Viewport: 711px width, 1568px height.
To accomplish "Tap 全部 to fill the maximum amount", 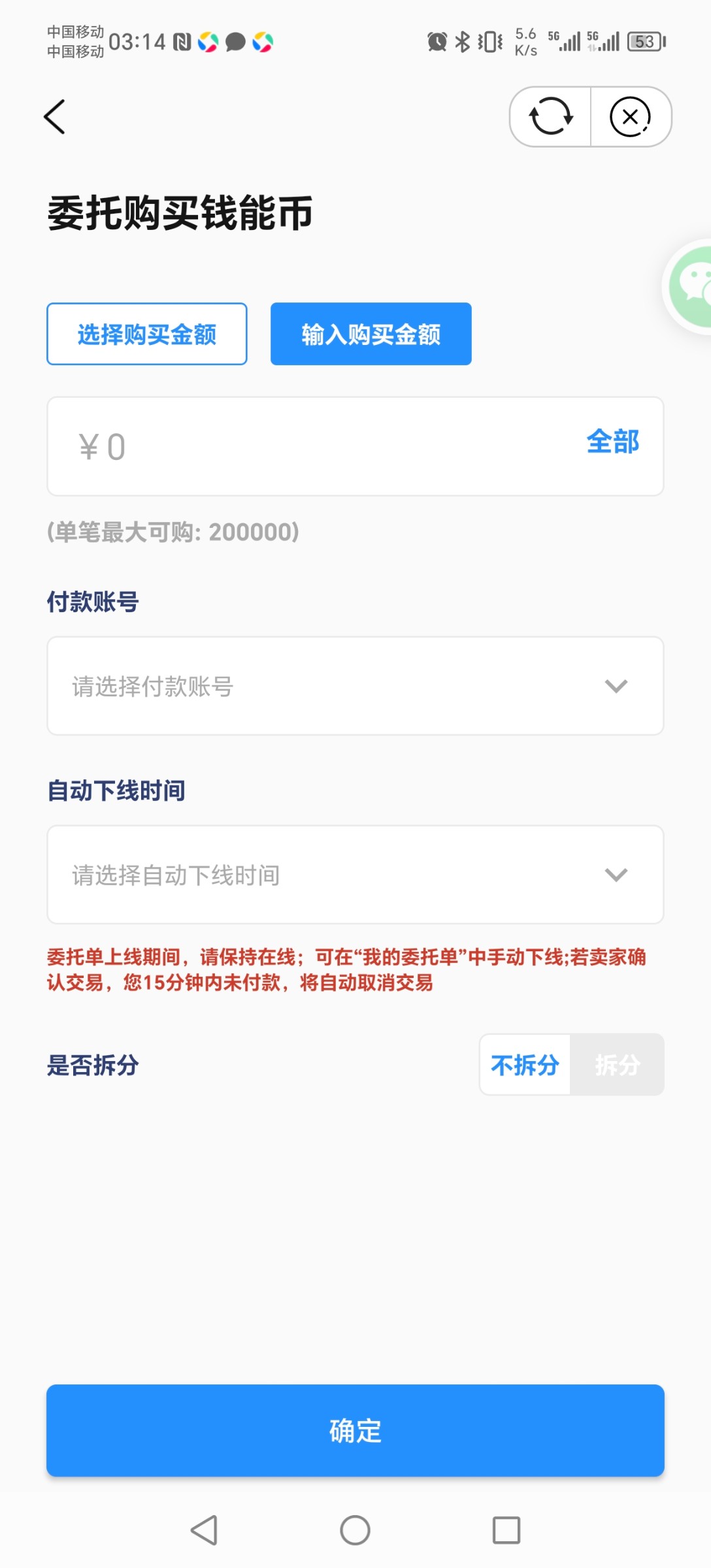I will [612, 442].
